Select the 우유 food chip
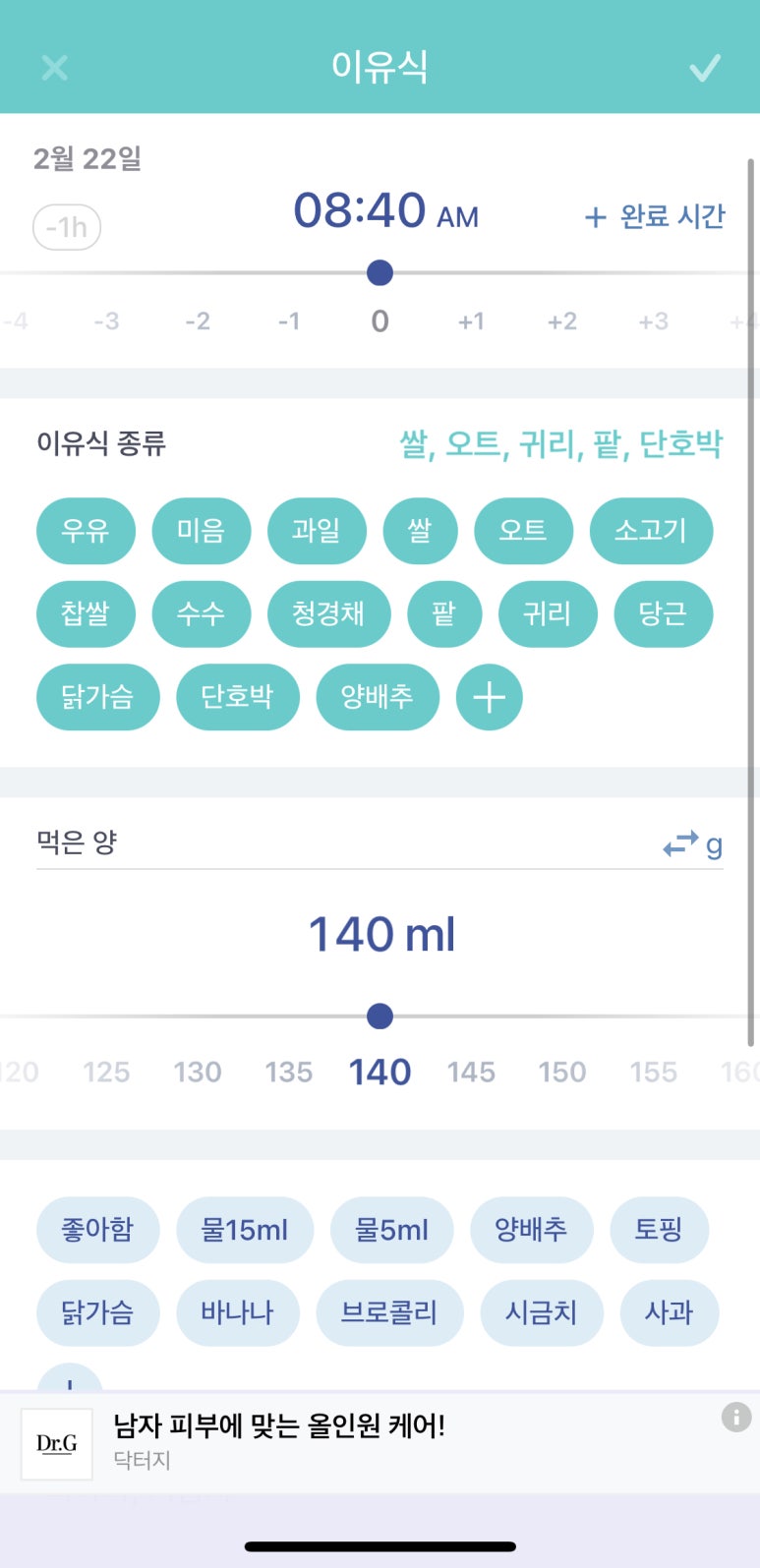This screenshot has height=1568, width=760. click(86, 531)
